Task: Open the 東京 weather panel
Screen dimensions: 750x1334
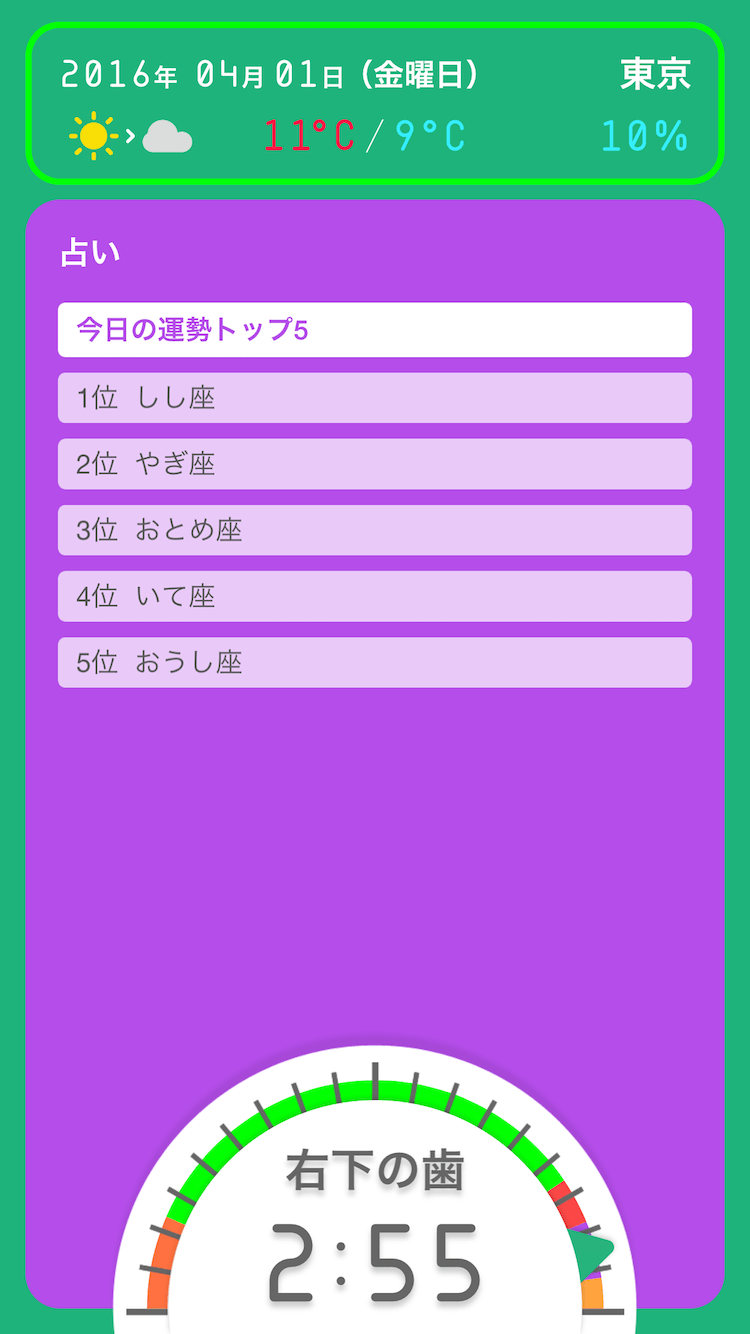Action: (374, 103)
